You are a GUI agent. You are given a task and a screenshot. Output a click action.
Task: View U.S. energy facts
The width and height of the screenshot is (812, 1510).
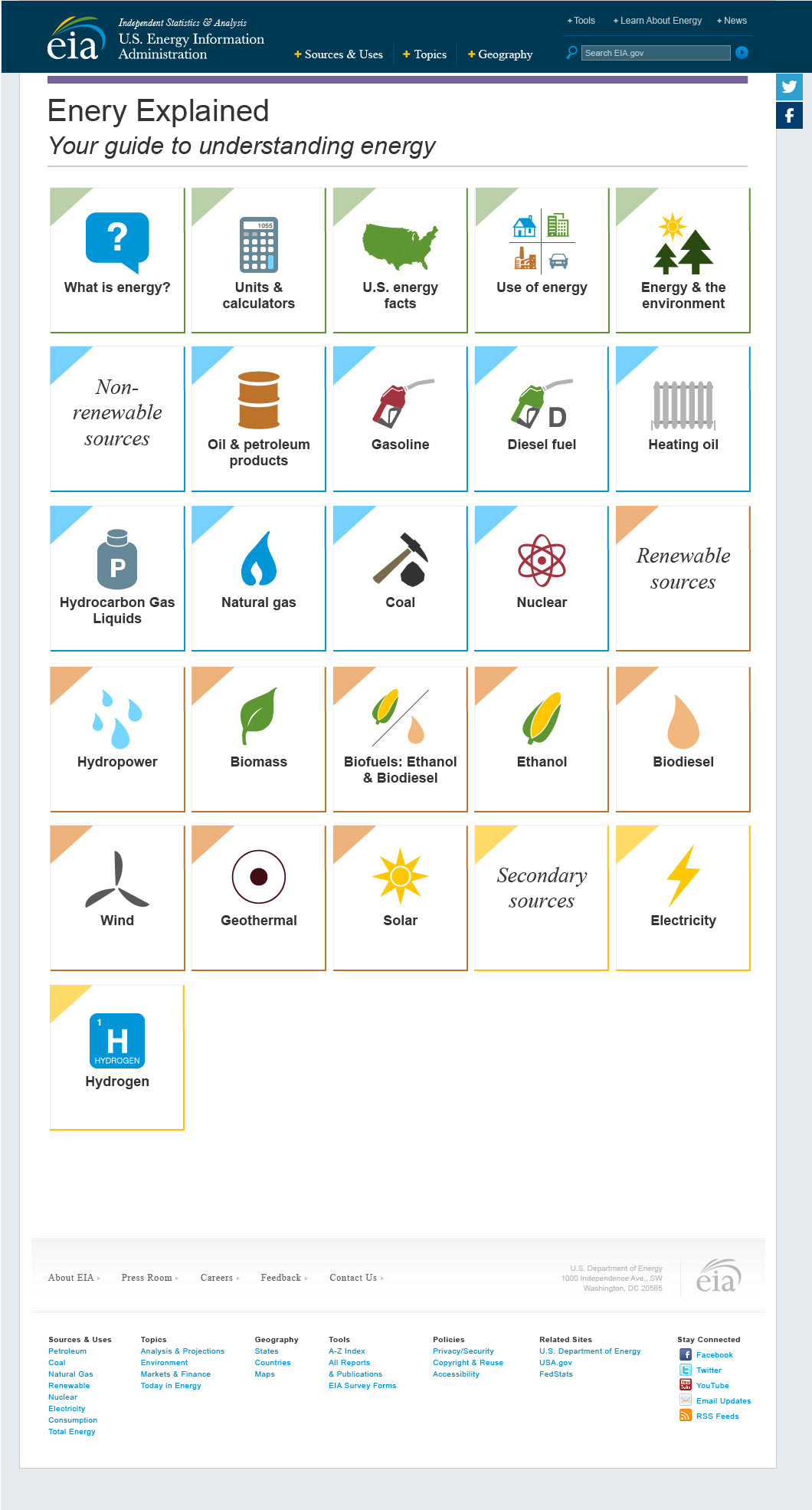click(401, 260)
